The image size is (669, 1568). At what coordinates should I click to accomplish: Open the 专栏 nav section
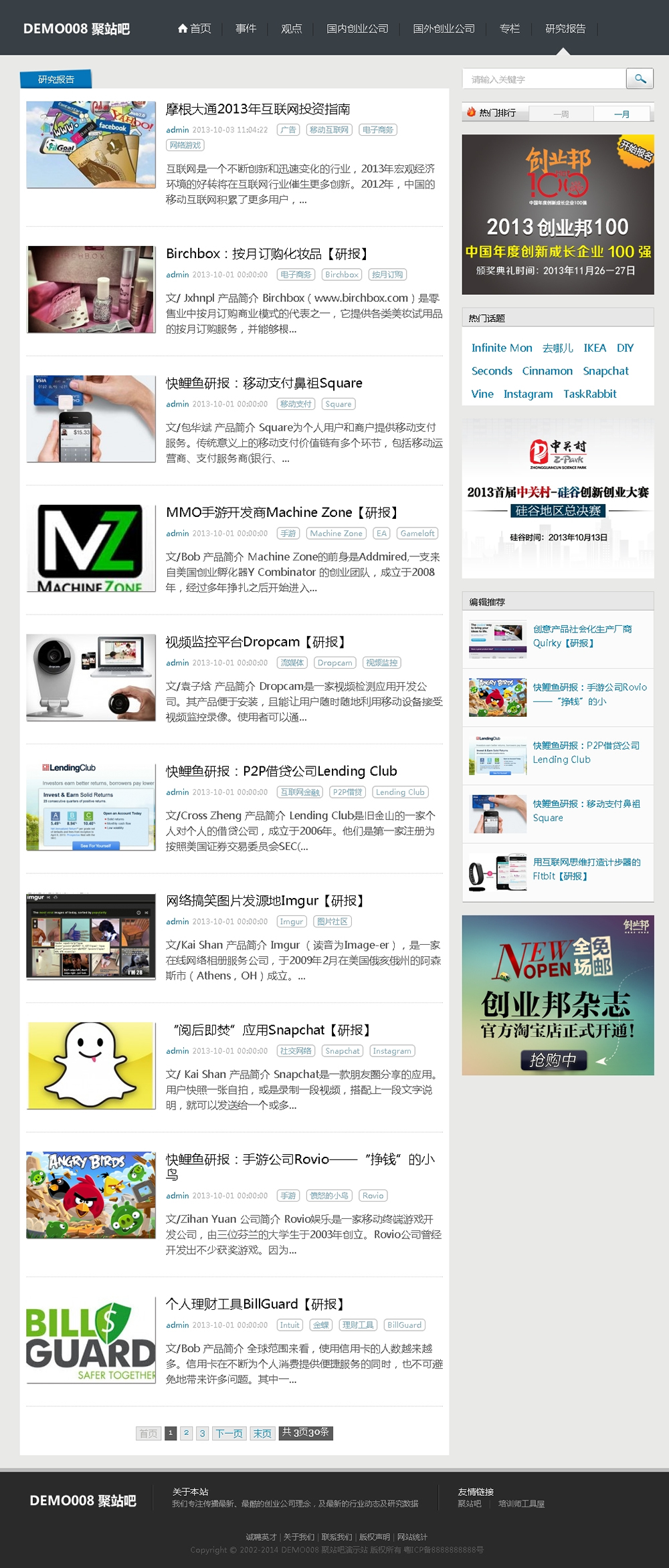[x=509, y=29]
